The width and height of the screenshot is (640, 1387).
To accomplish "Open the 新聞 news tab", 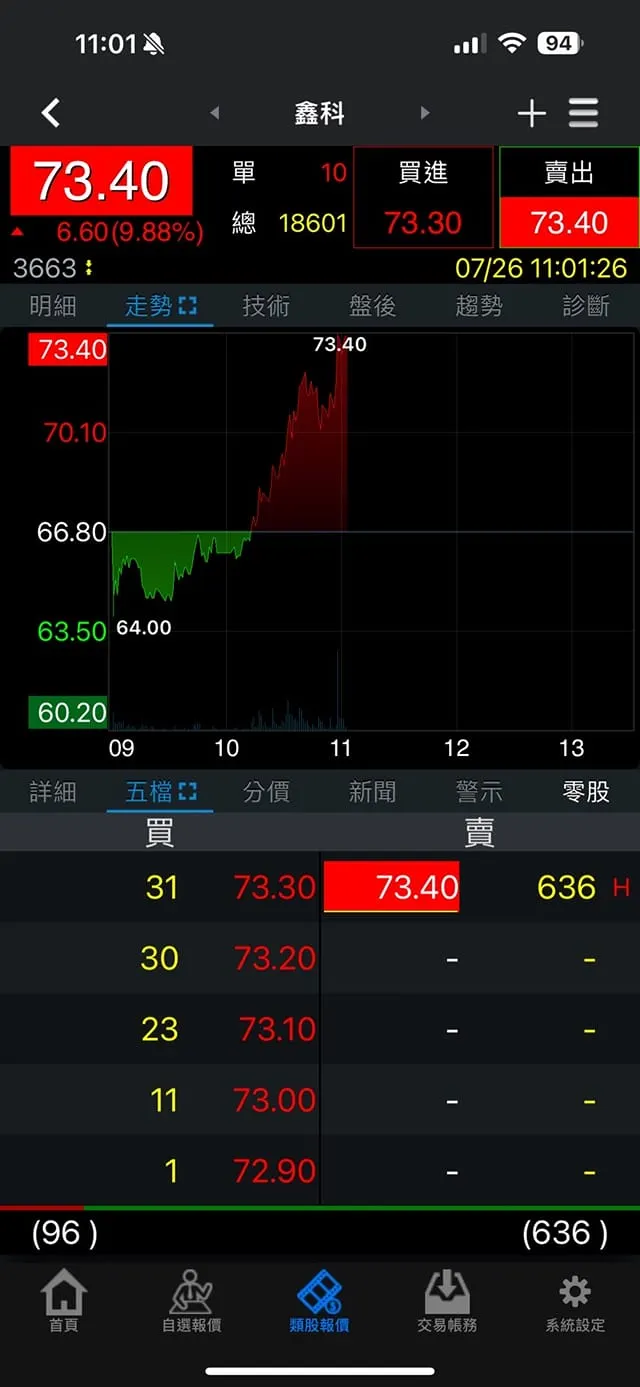I will pyautogui.click(x=372, y=792).
